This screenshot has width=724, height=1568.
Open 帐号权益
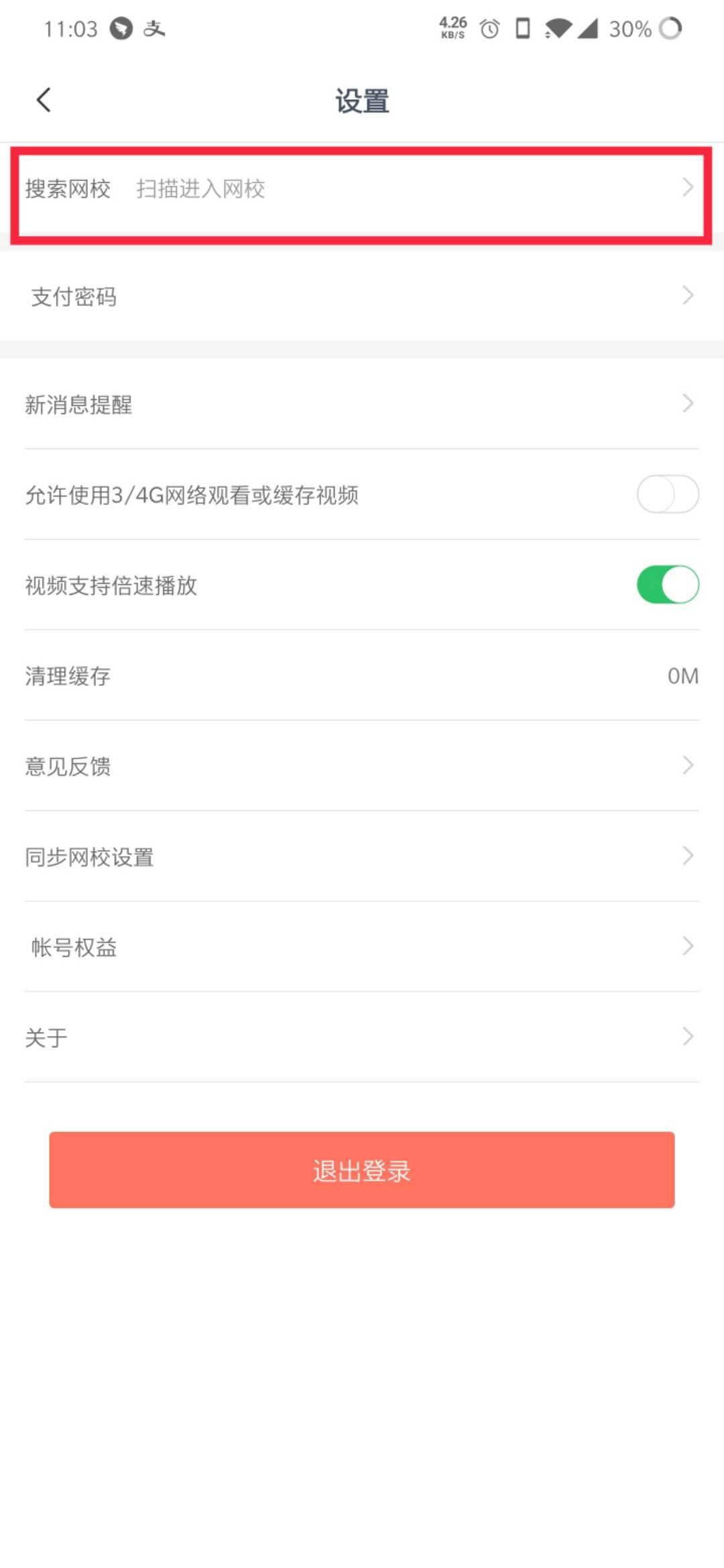[361, 947]
